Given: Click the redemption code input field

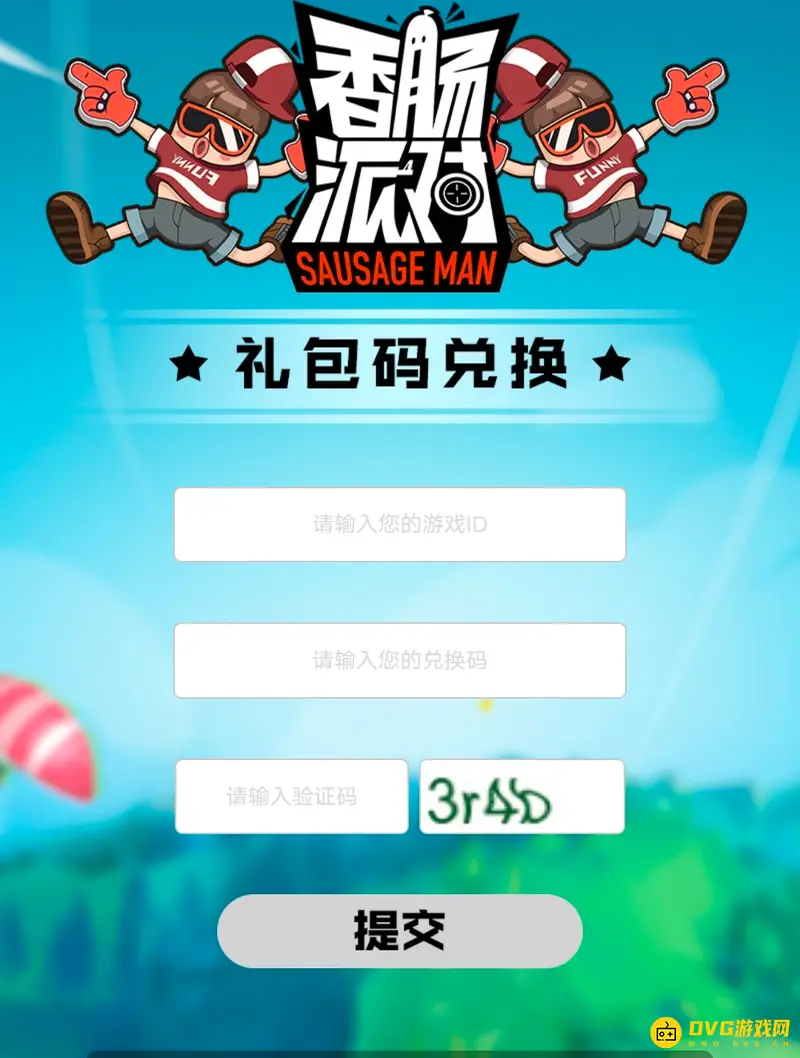Looking at the screenshot, I should 400,660.
